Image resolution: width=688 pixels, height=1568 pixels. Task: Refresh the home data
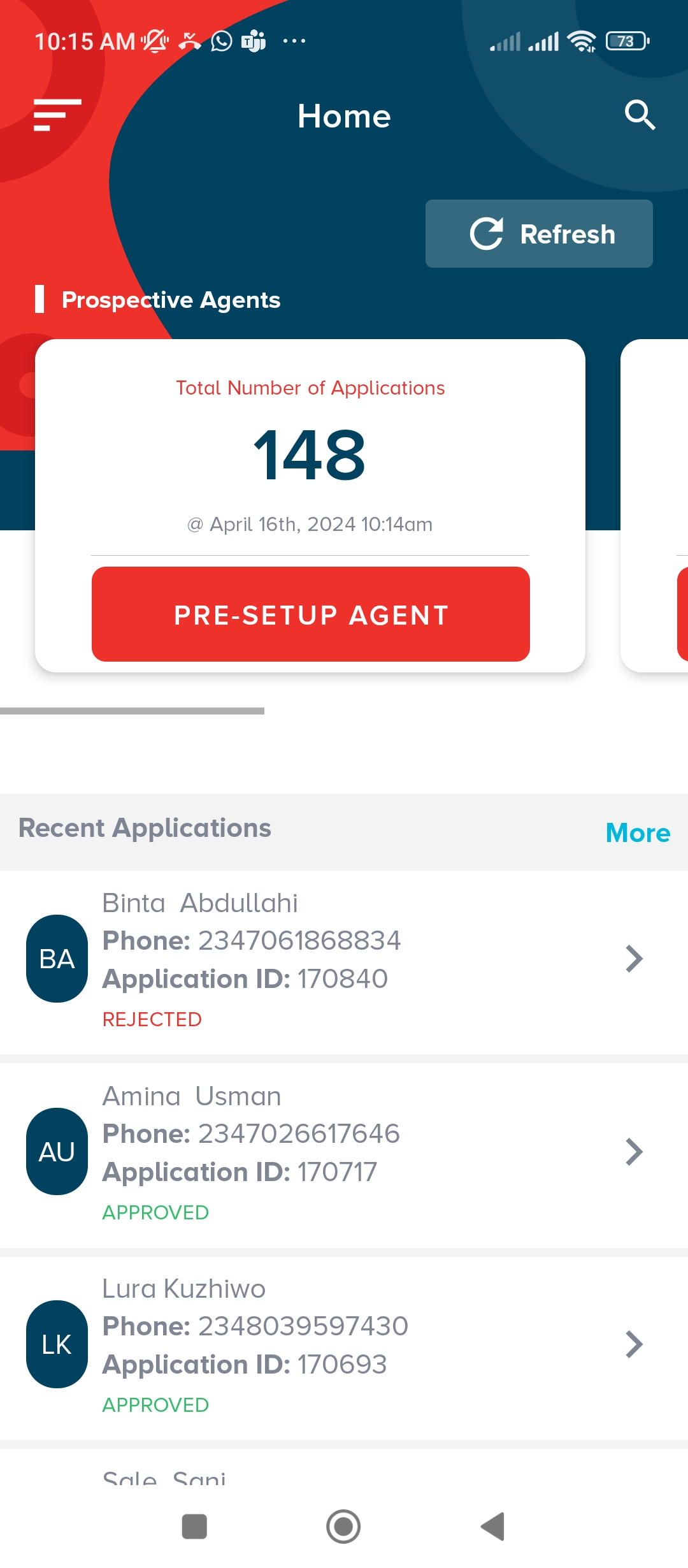tap(539, 234)
